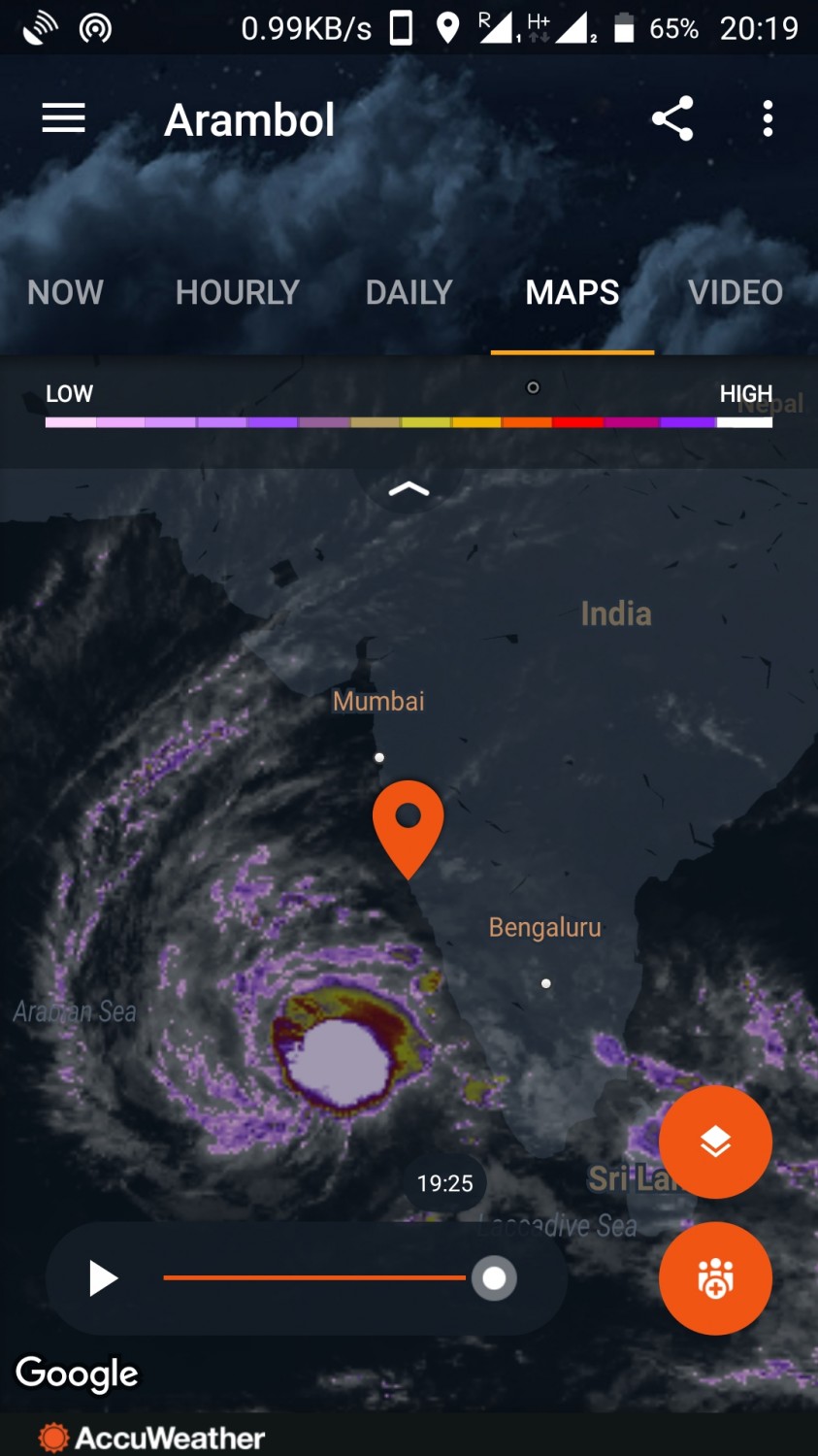Image resolution: width=818 pixels, height=1456 pixels.
Task: Switch to the NOW tab
Action: pos(65,292)
